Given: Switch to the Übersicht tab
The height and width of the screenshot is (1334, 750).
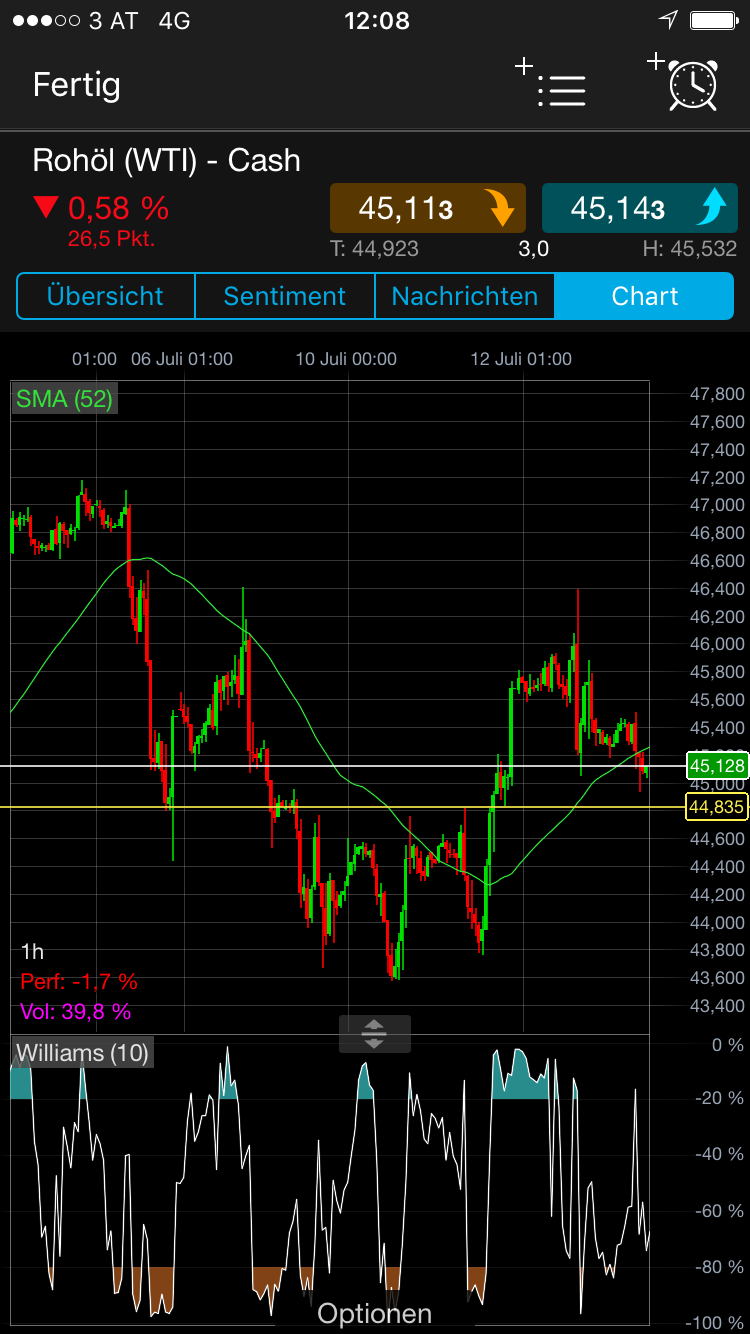Looking at the screenshot, I should pos(105,296).
